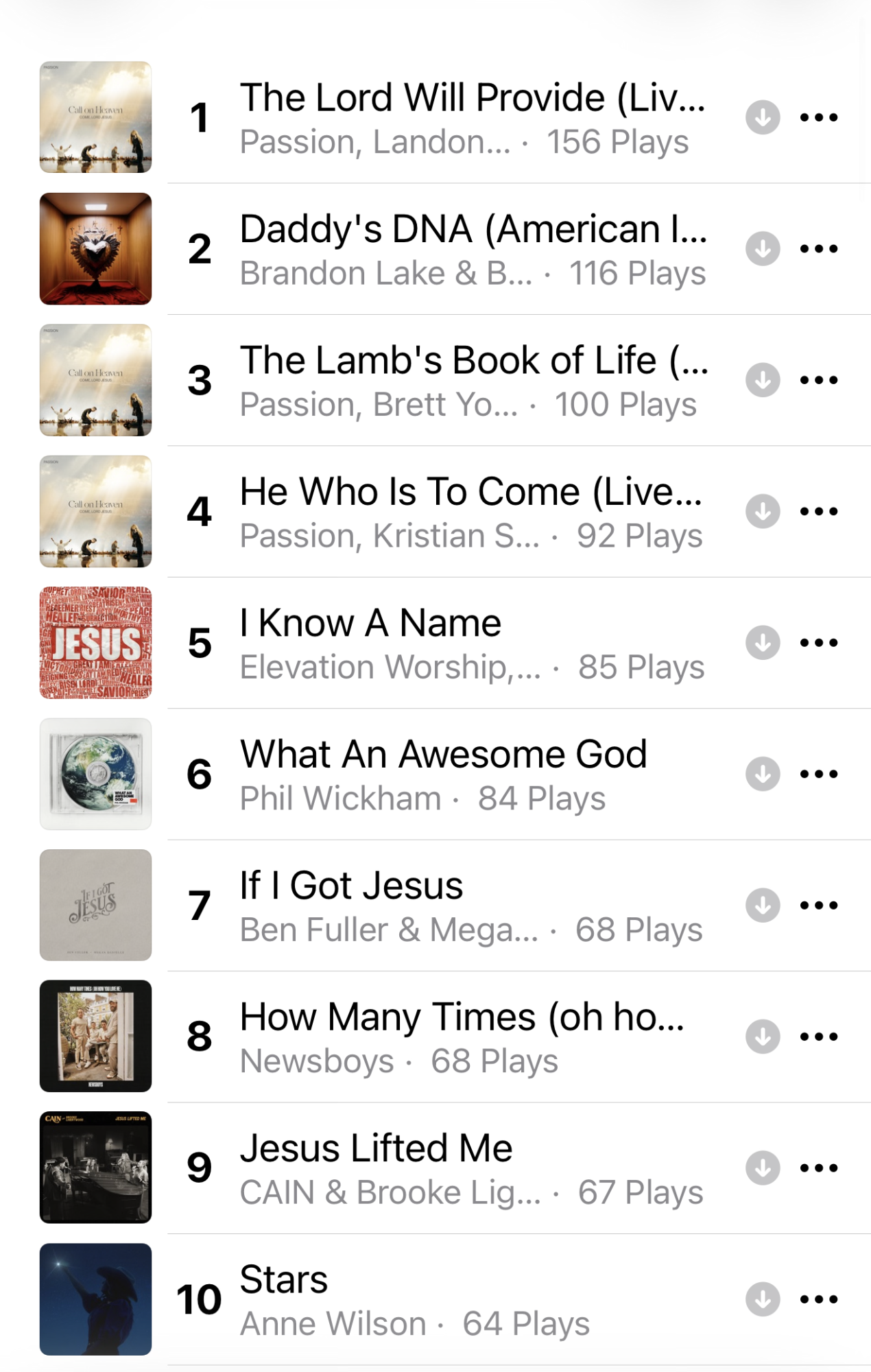Play He Who Is To Come
This screenshot has height=1372, width=871.
coord(470,493)
